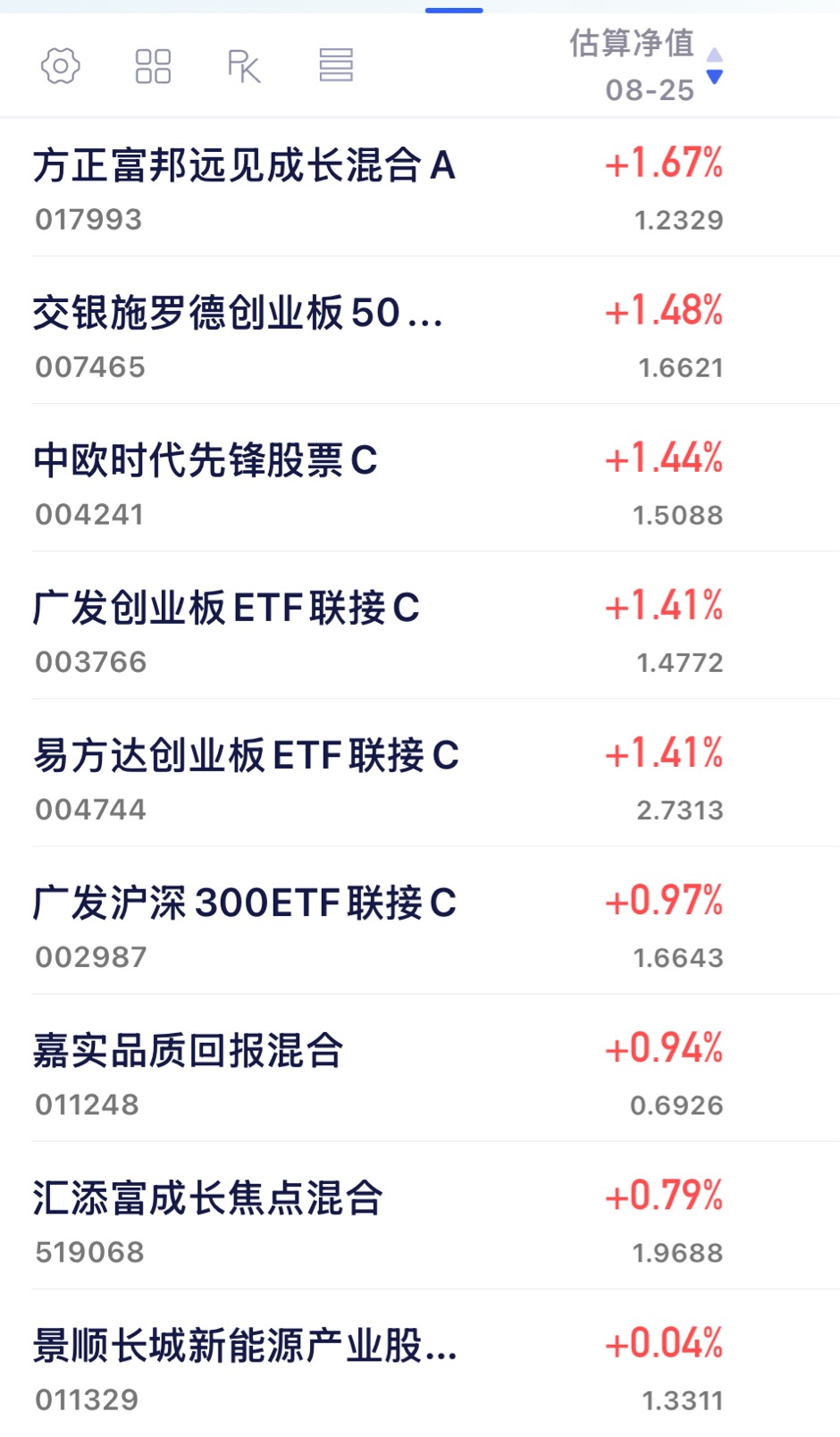Image resolution: width=840 pixels, height=1437 pixels.
Task: Switch to list view layout
Action: click(x=336, y=65)
